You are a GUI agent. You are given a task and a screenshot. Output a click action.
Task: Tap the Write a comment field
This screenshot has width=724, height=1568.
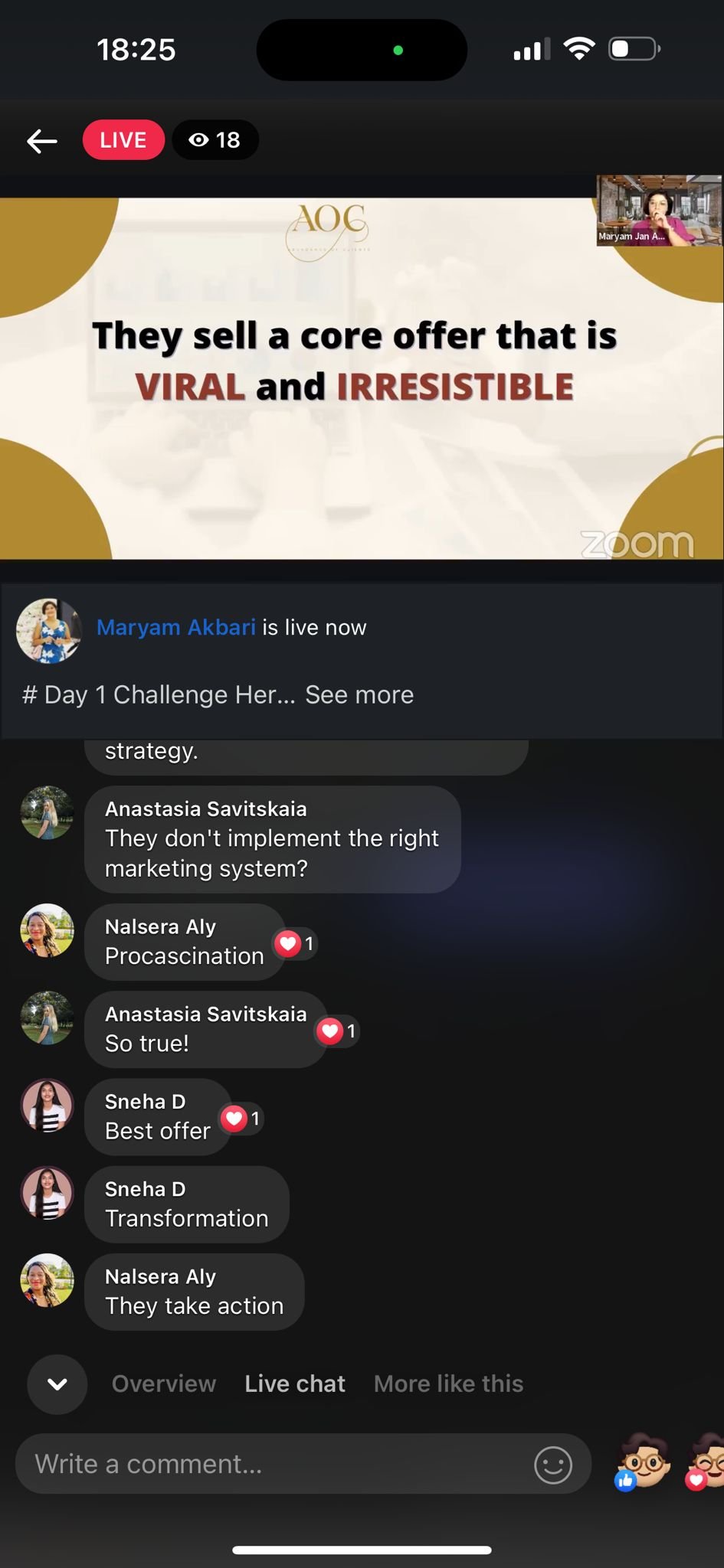(x=276, y=1464)
